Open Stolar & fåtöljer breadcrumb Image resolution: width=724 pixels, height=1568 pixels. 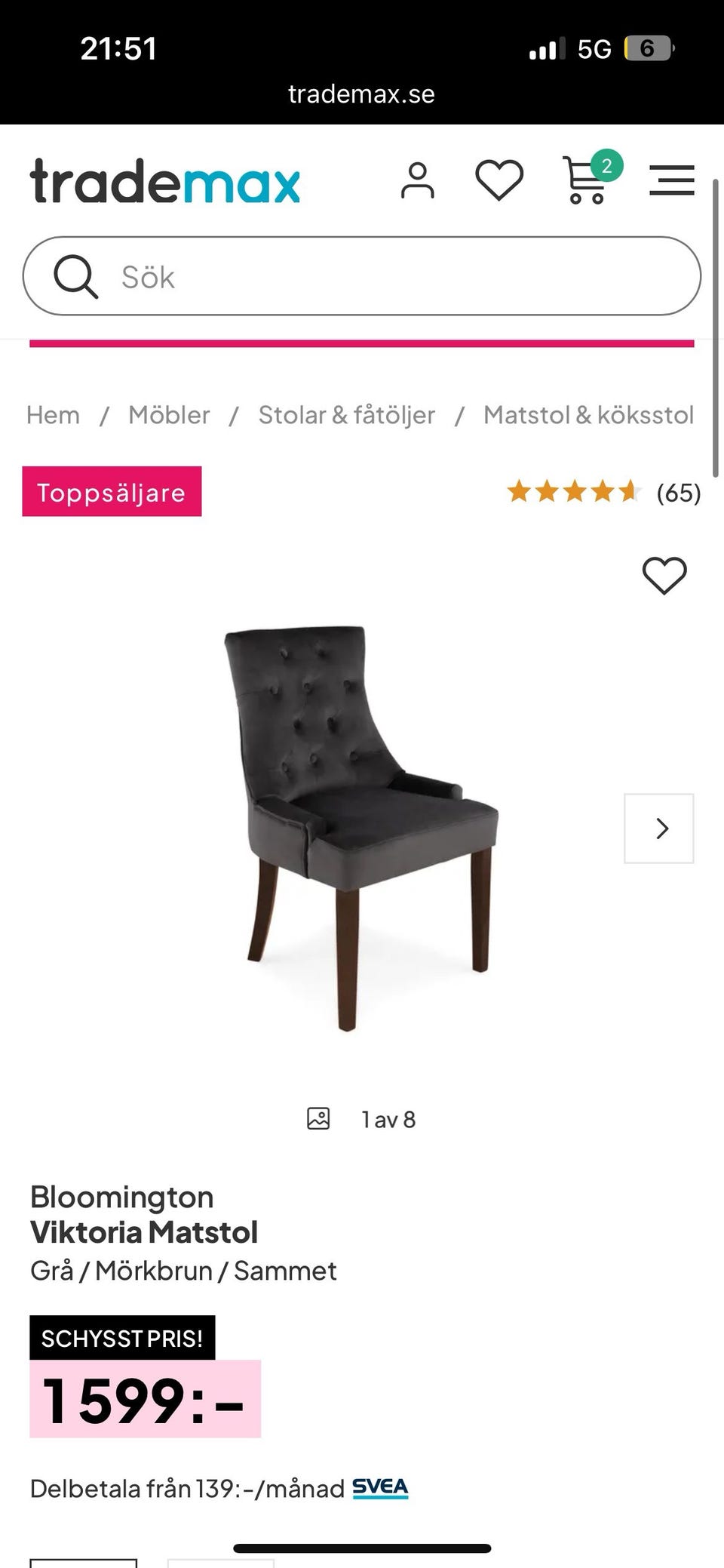[x=347, y=415]
